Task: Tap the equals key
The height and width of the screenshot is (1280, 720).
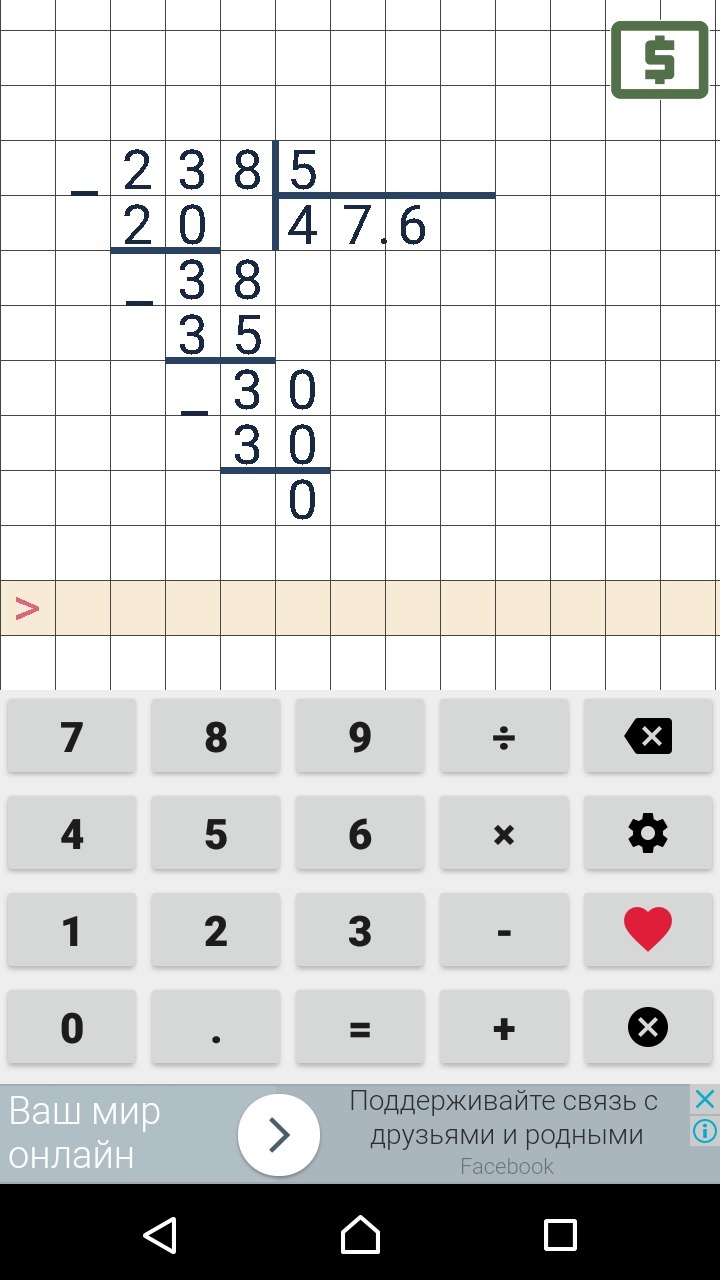Action: [x=360, y=1027]
